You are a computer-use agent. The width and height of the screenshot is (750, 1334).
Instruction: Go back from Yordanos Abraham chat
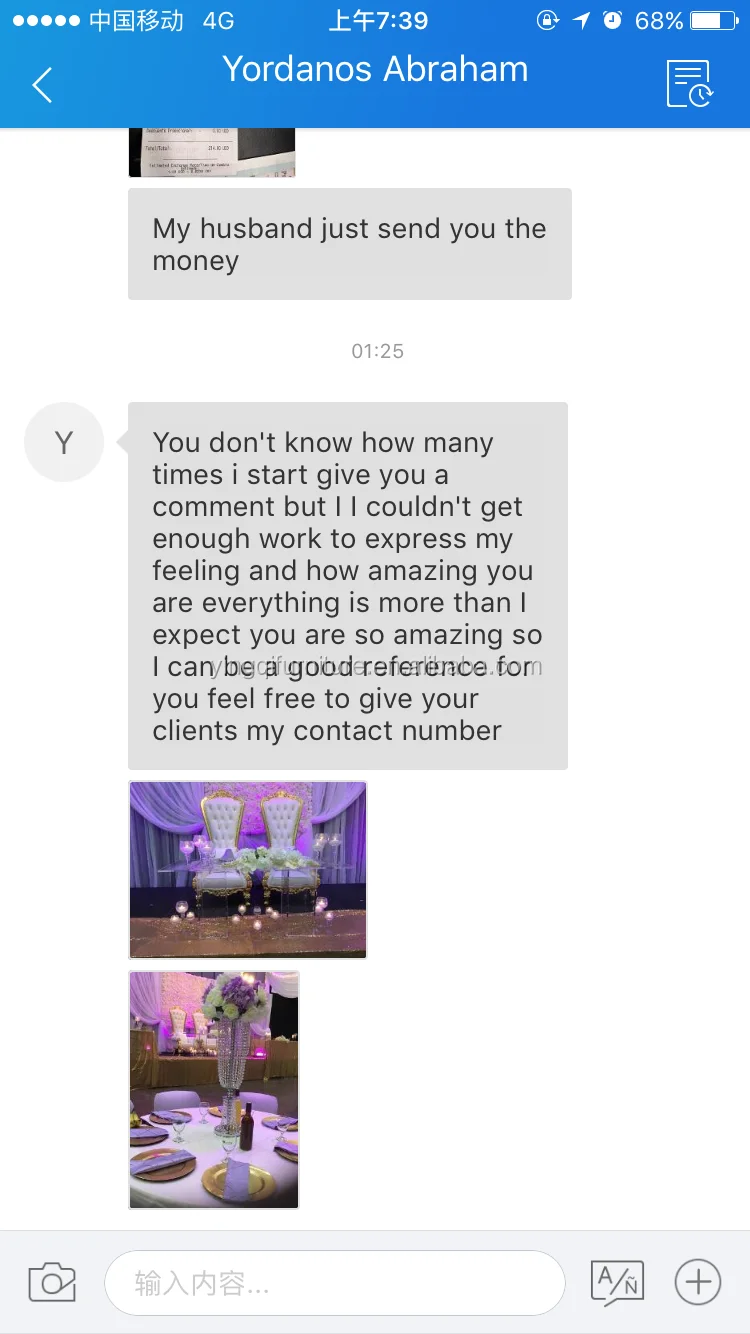[42, 85]
